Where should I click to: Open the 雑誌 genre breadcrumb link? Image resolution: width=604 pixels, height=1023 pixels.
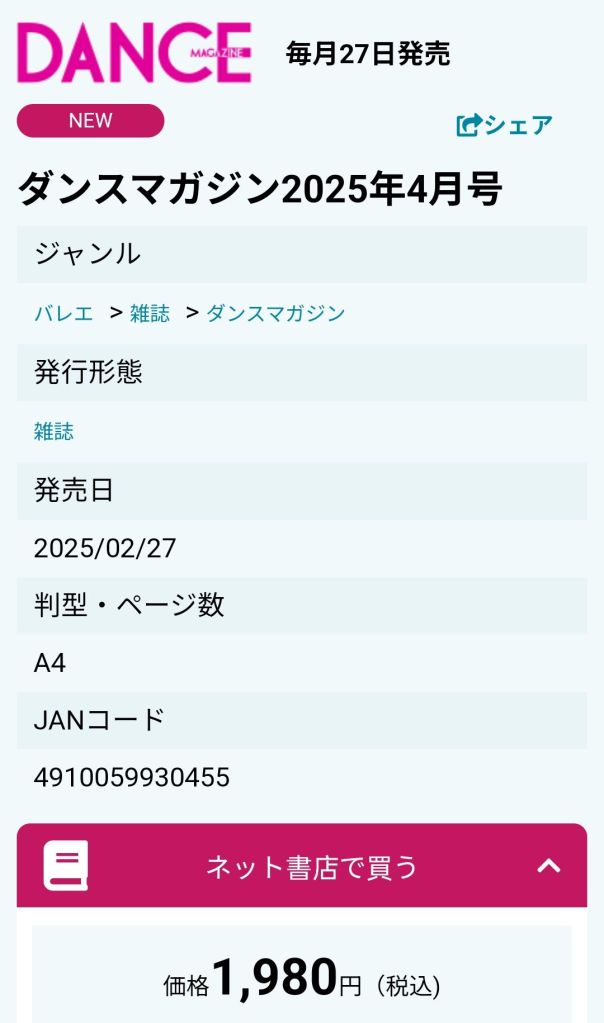click(x=150, y=313)
